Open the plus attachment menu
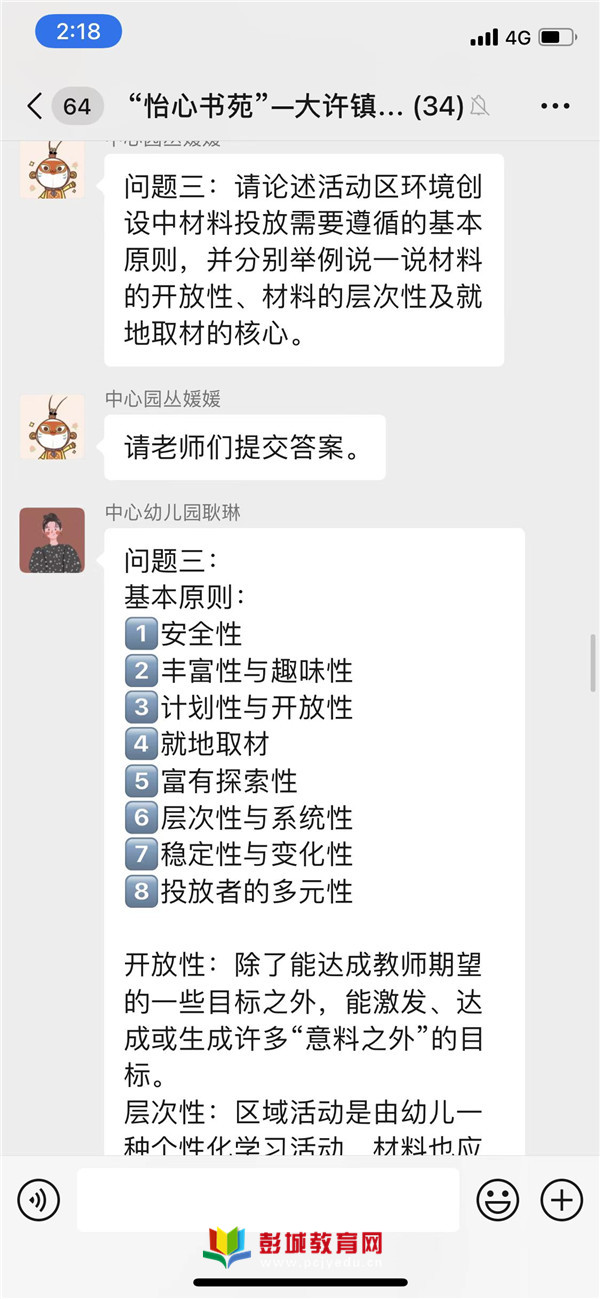 pos(561,1199)
